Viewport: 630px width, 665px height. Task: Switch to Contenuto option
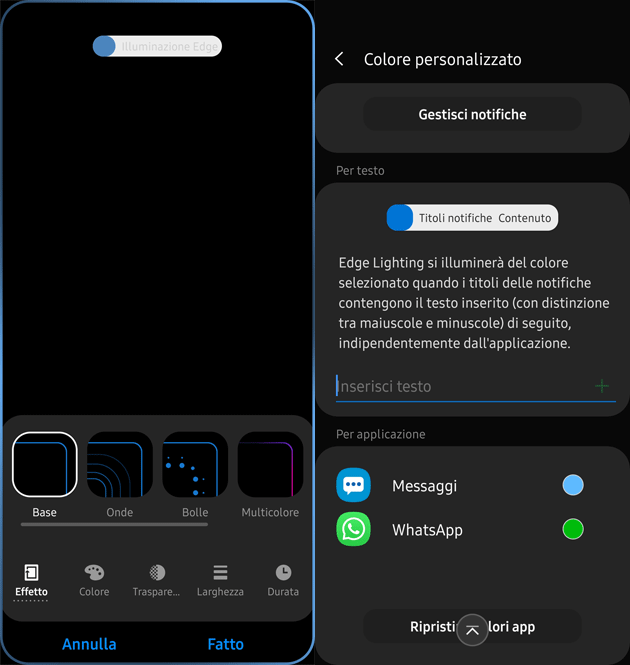pyautogui.click(x=524, y=218)
